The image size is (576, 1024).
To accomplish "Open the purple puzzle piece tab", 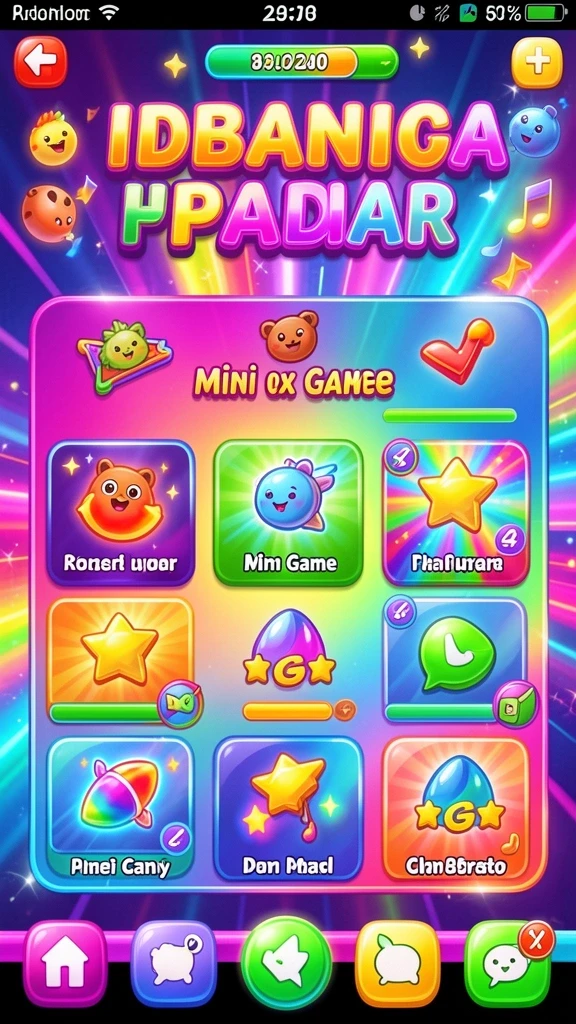I will 174,964.
